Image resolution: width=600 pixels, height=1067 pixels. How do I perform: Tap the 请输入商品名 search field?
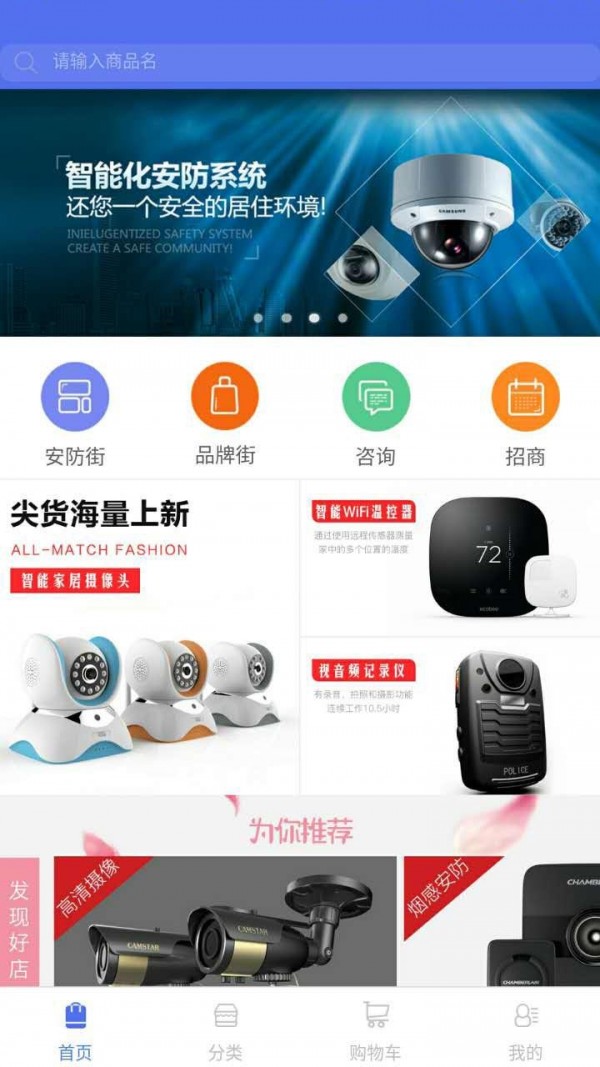coord(300,62)
